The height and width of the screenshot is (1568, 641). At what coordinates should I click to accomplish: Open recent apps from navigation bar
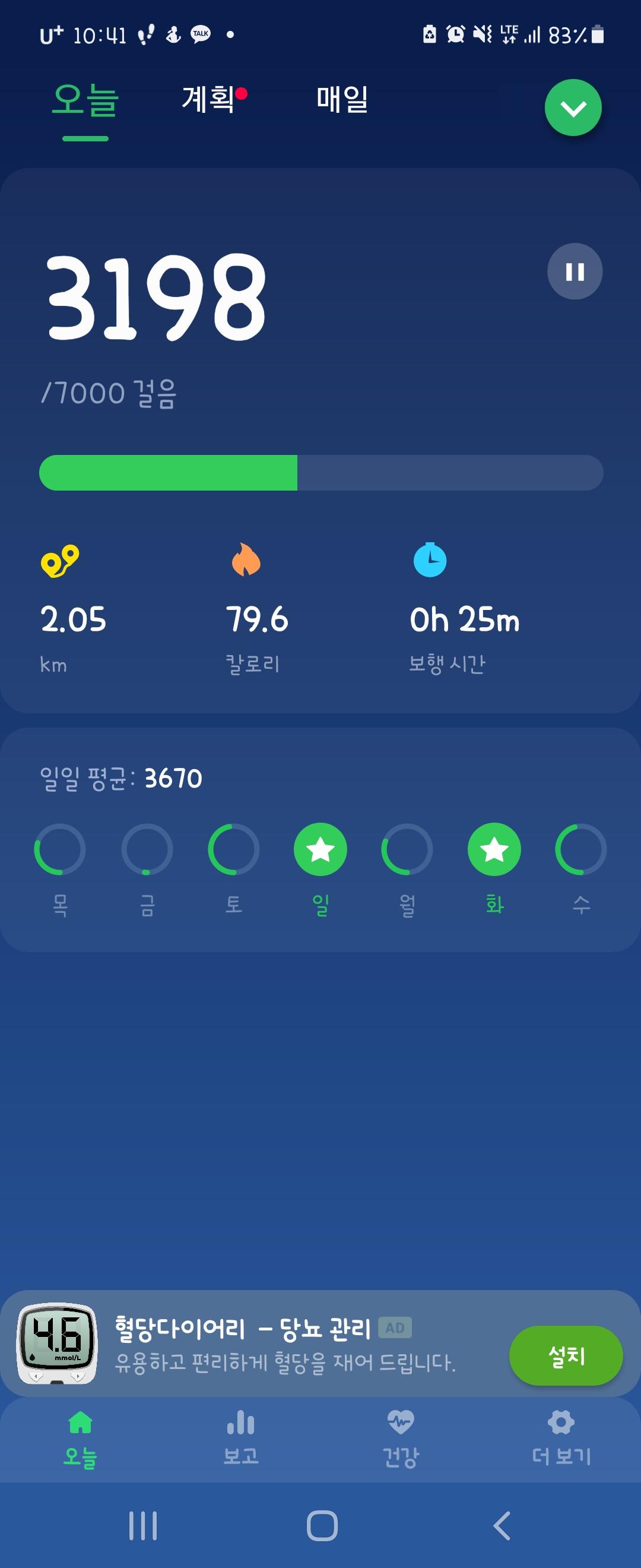click(143, 1525)
